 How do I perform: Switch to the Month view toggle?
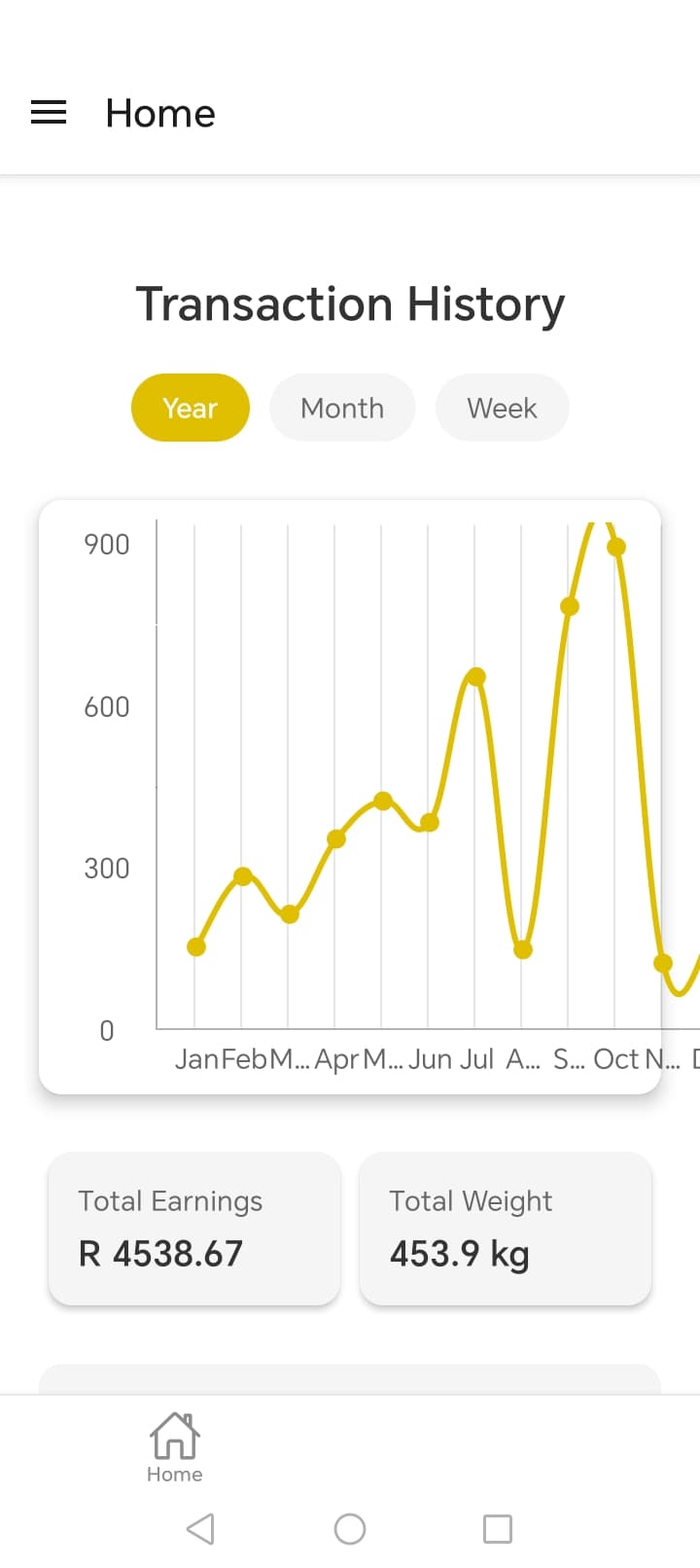pyautogui.click(x=342, y=408)
